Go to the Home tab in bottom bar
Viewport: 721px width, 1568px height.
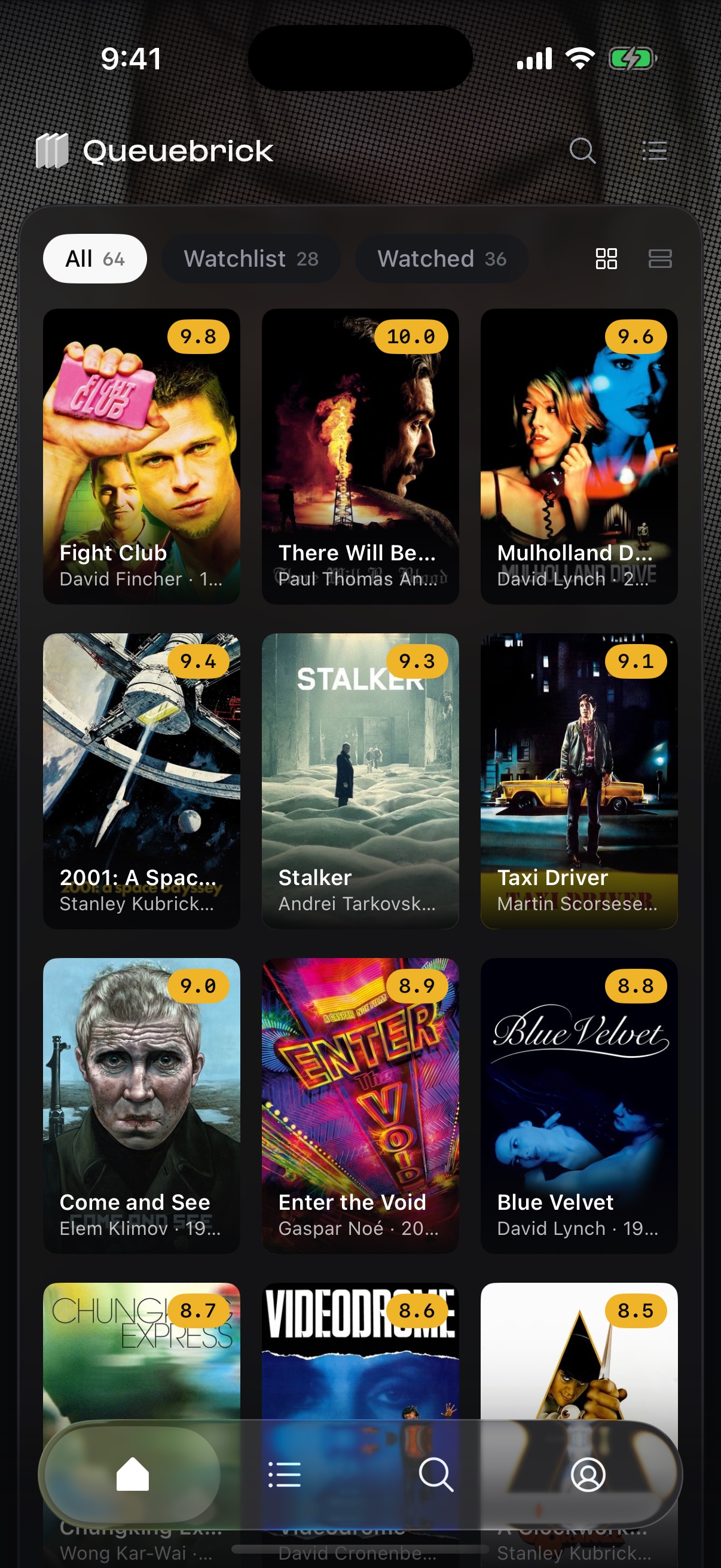[133, 1474]
